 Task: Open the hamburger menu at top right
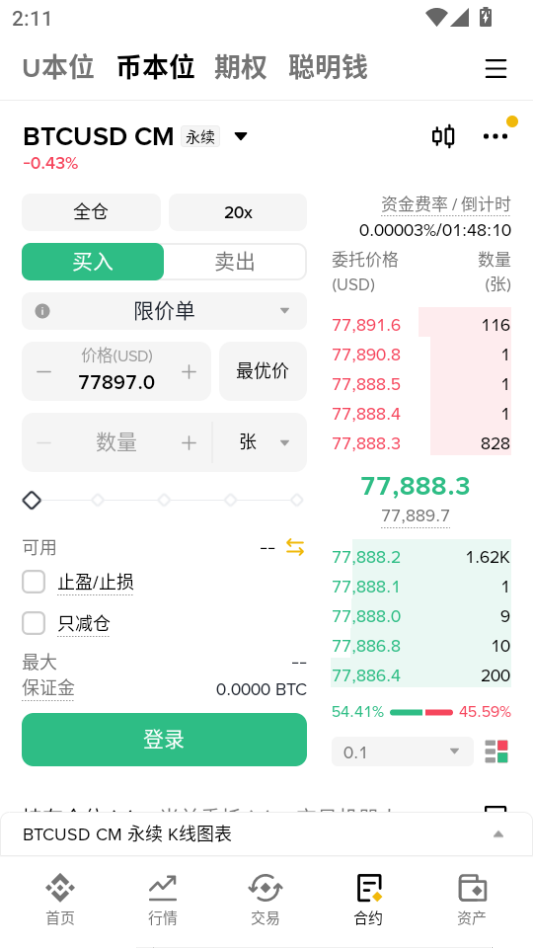pyautogui.click(x=496, y=68)
